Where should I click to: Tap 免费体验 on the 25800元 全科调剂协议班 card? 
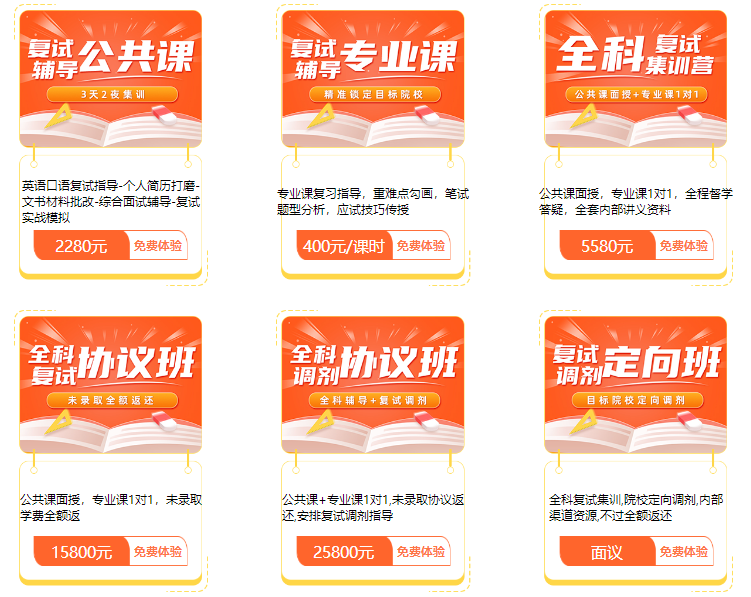coord(421,551)
